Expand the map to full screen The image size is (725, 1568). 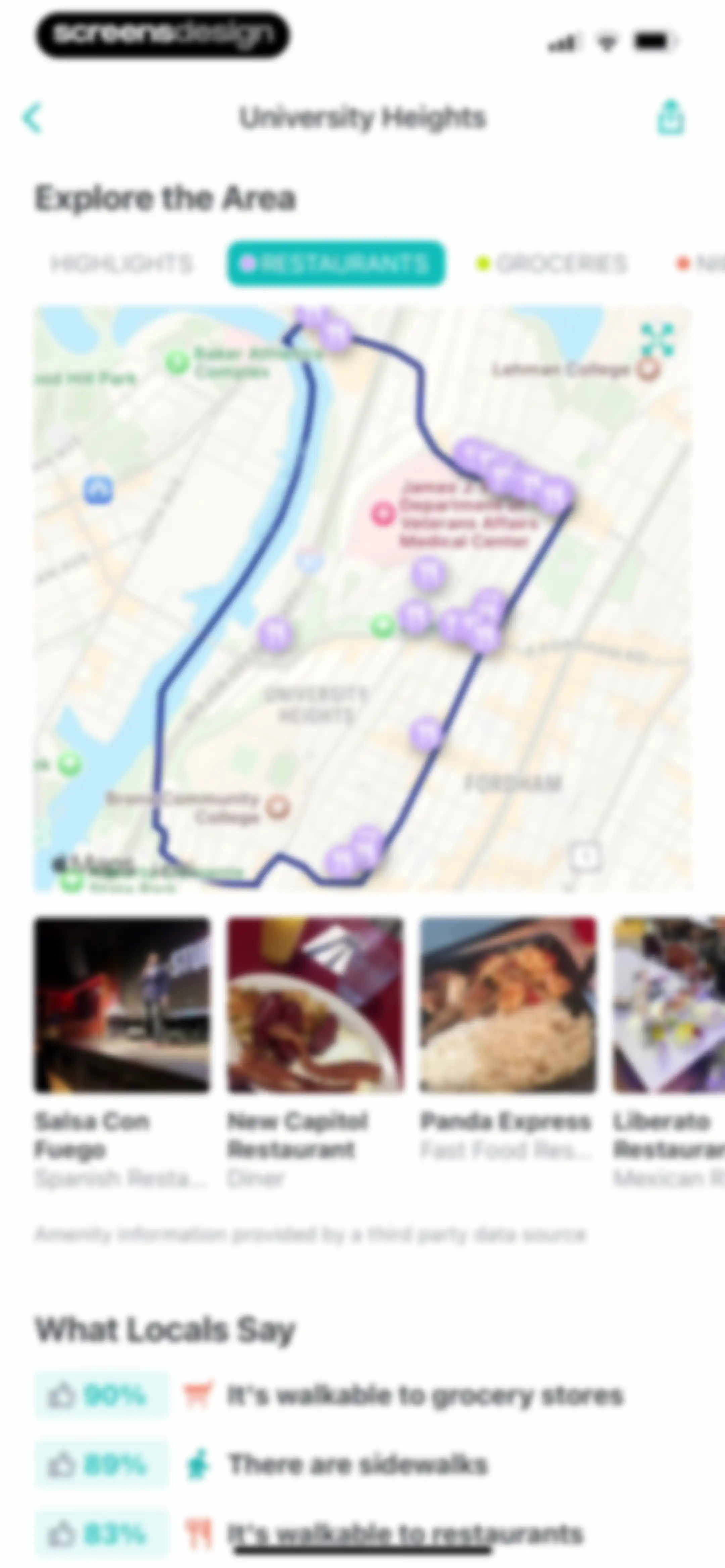point(658,340)
